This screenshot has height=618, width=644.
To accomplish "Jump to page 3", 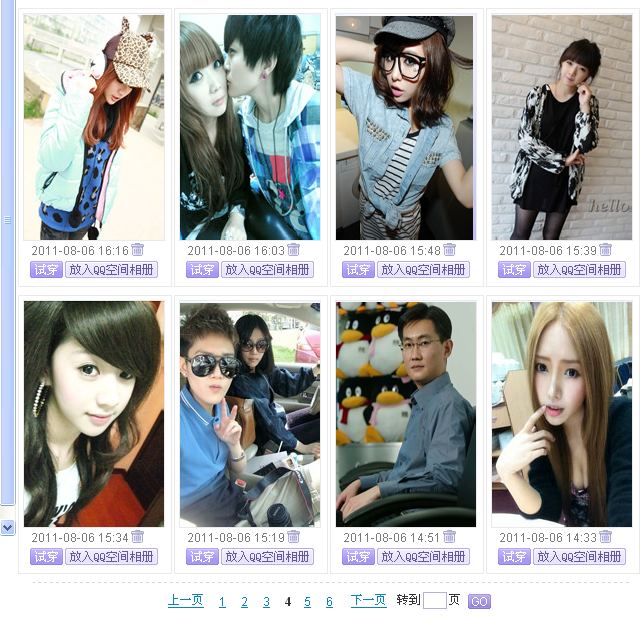I will 266,602.
